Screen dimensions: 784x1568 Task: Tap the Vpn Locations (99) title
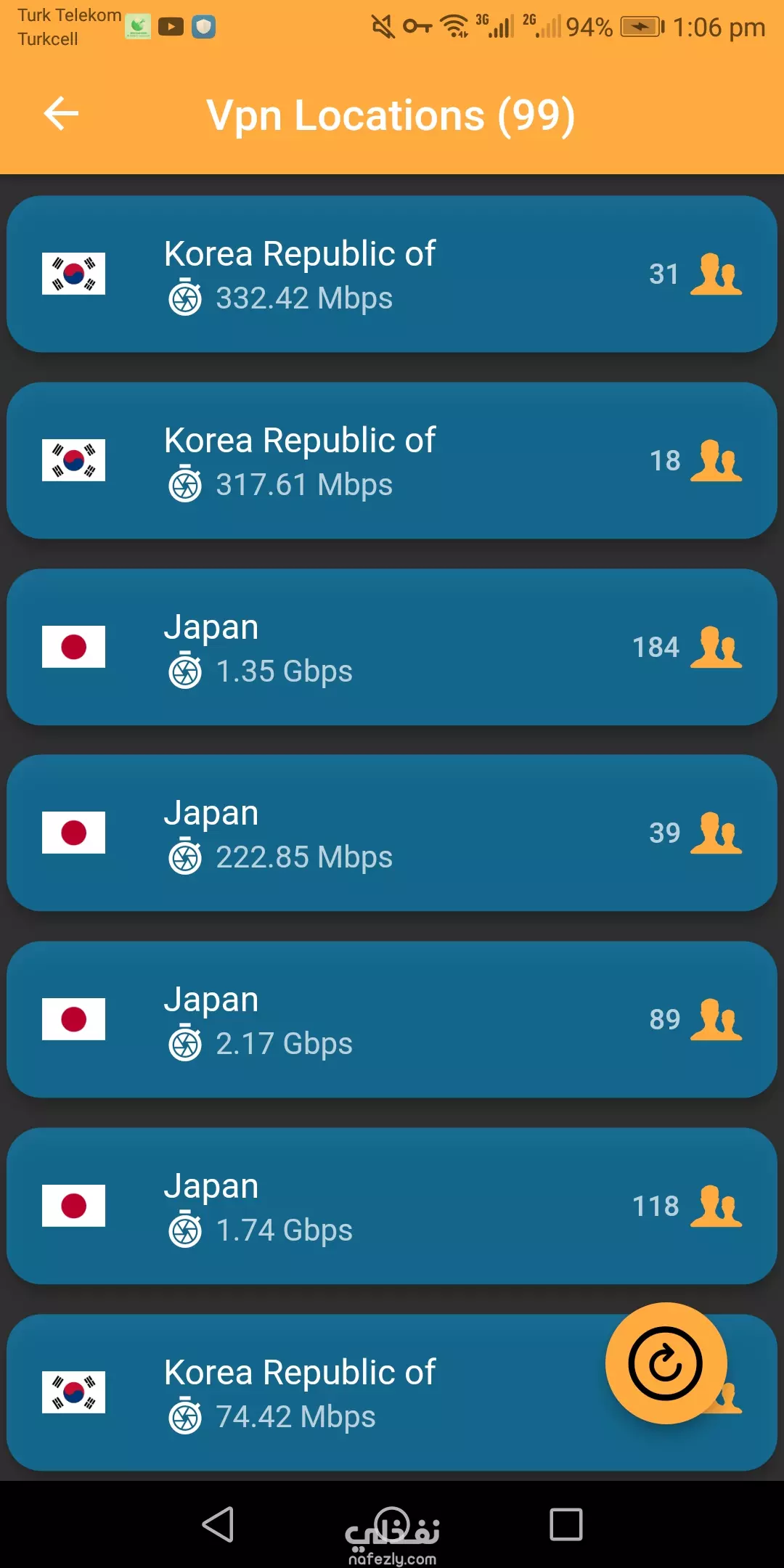coord(392,115)
